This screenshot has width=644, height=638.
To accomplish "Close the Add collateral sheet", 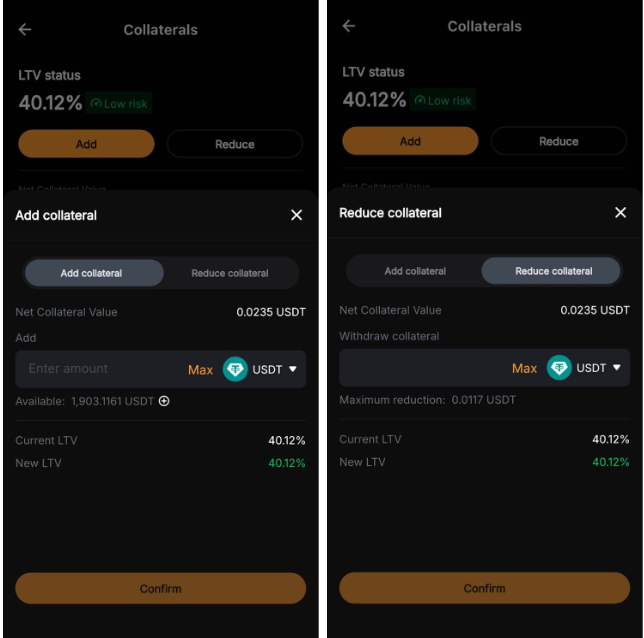I will 296,215.
